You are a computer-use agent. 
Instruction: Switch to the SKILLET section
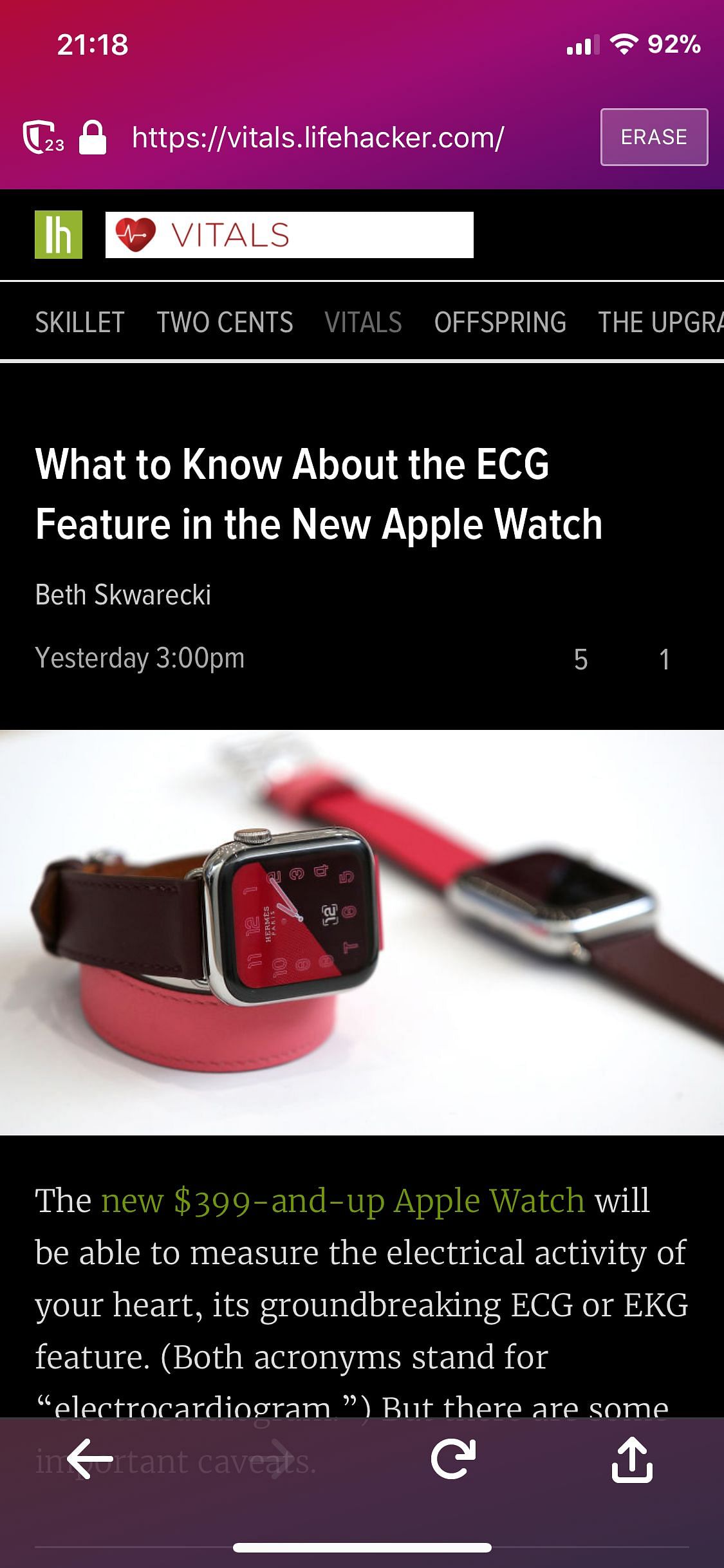[x=80, y=322]
